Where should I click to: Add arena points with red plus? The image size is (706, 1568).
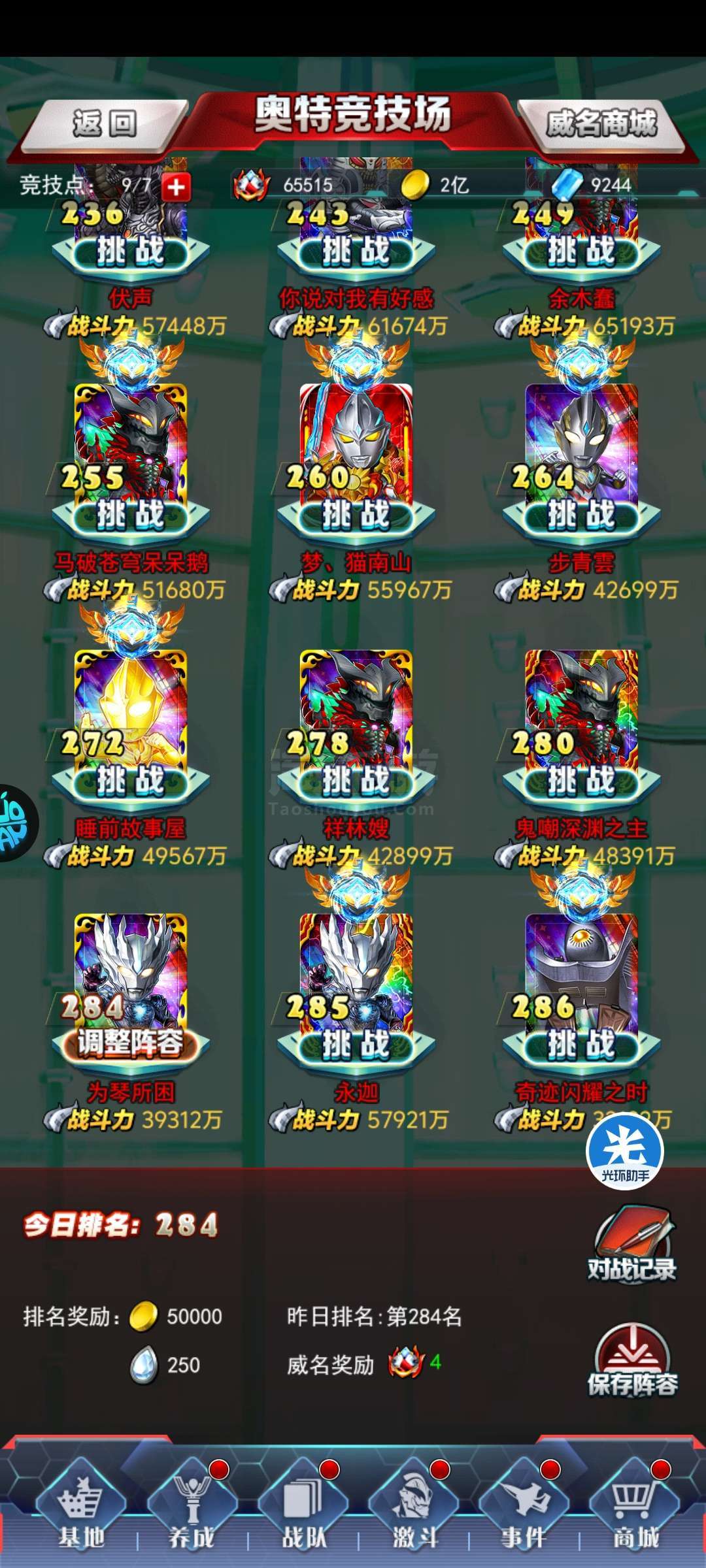(x=176, y=188)
